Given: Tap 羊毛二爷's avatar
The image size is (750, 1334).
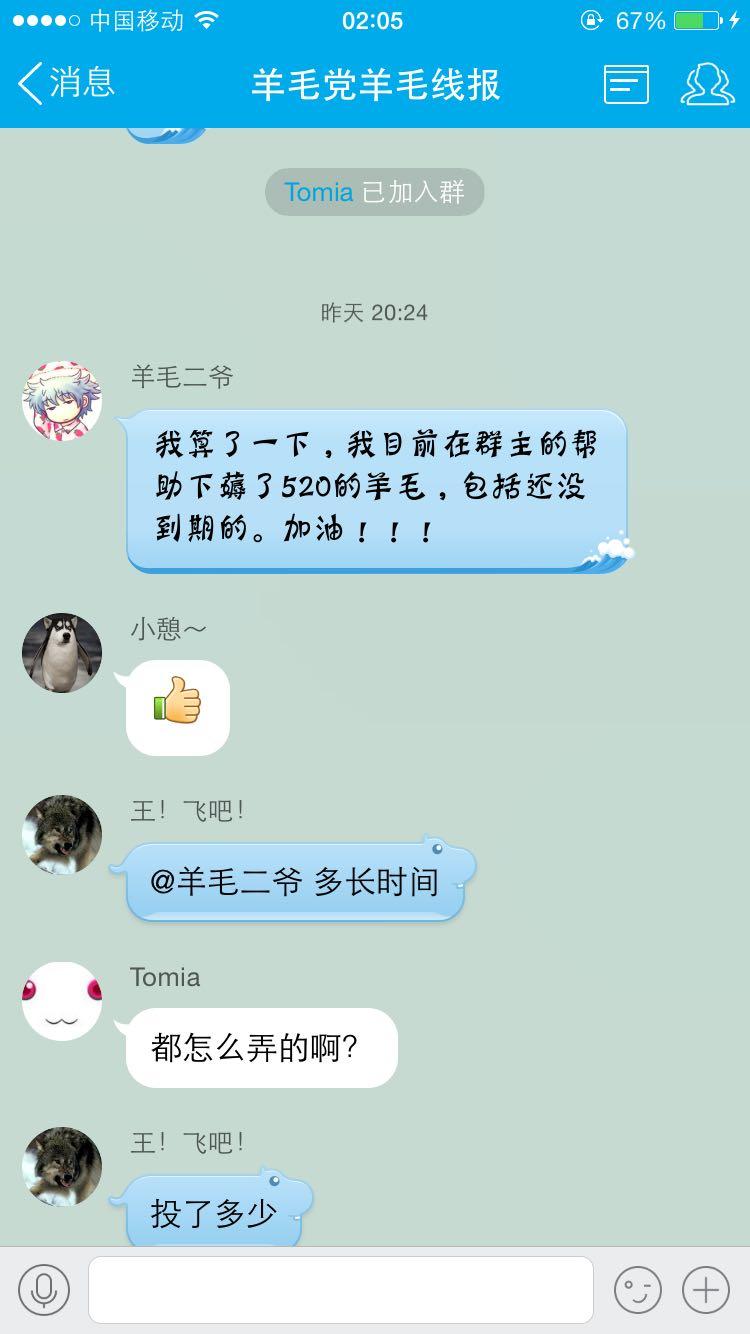Looking at the screenshot, I should click(61, 400).
